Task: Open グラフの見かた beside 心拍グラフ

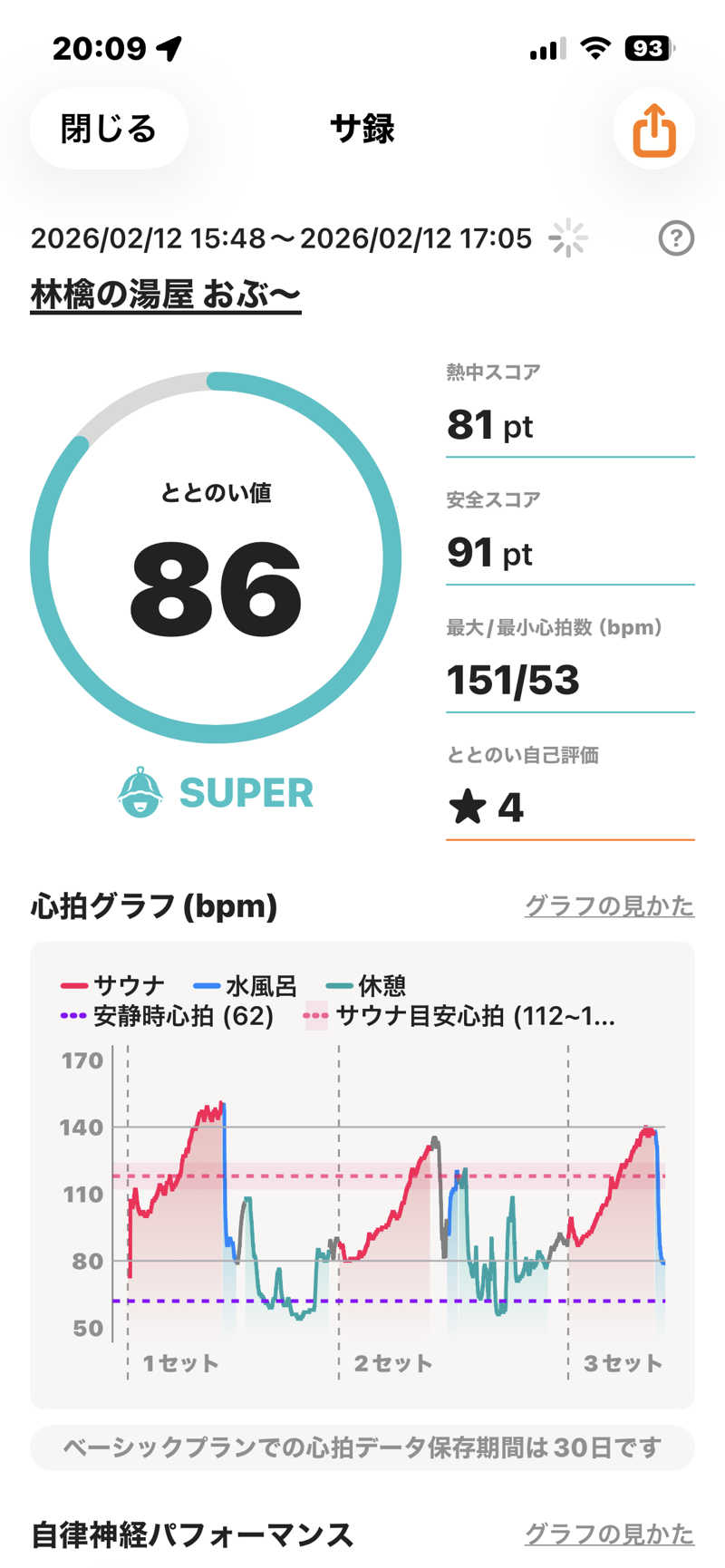Action: coord(609,905)
